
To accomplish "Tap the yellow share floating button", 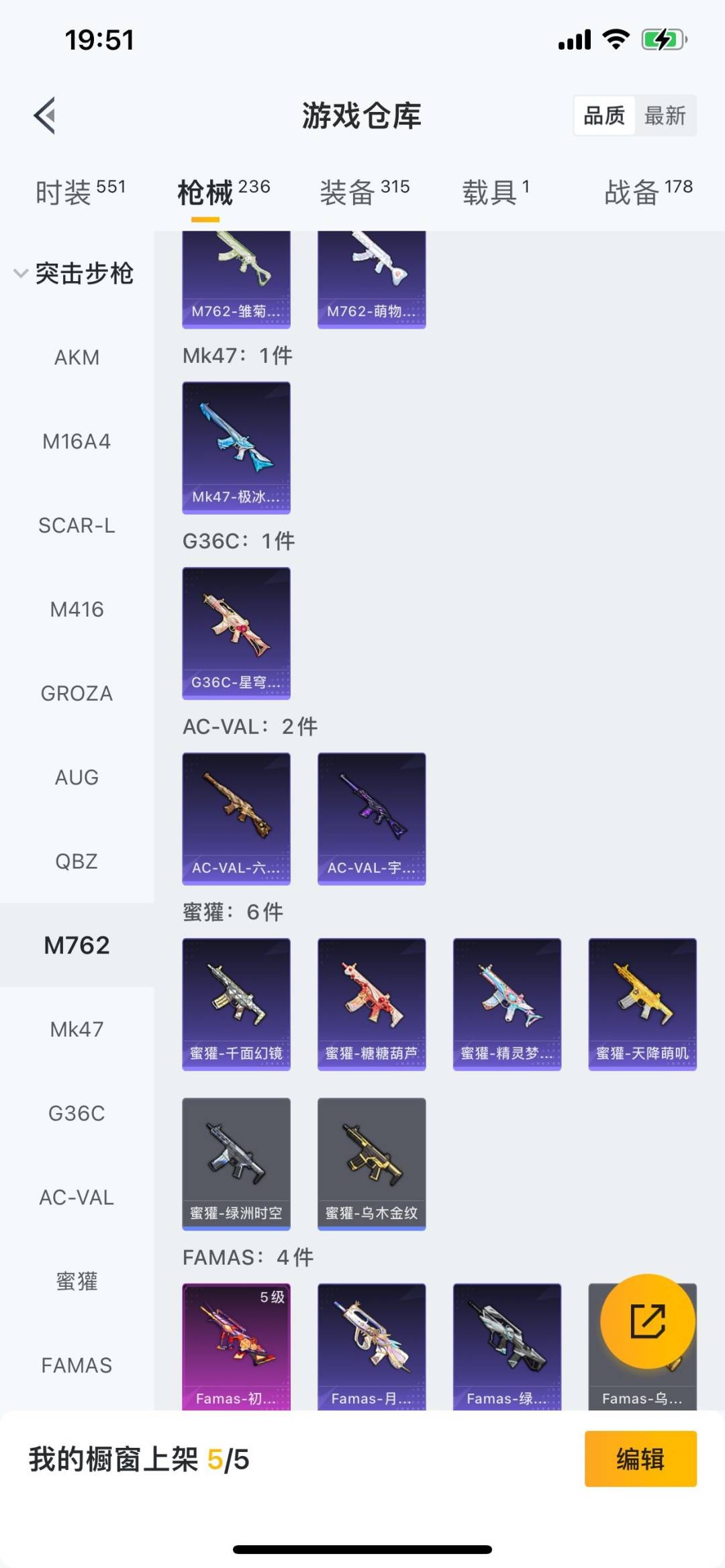I will click(648, 1321).
